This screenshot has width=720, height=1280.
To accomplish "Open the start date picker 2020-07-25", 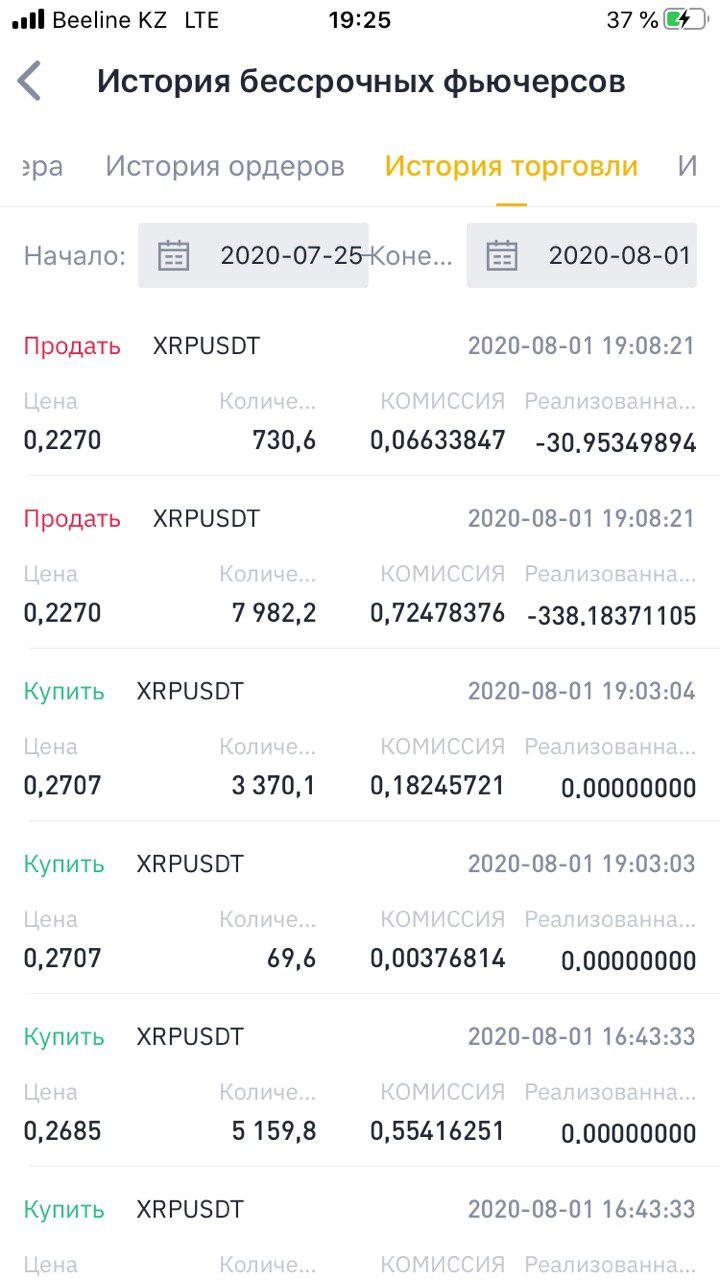I will pyautogui.click(x=253, y=255).
